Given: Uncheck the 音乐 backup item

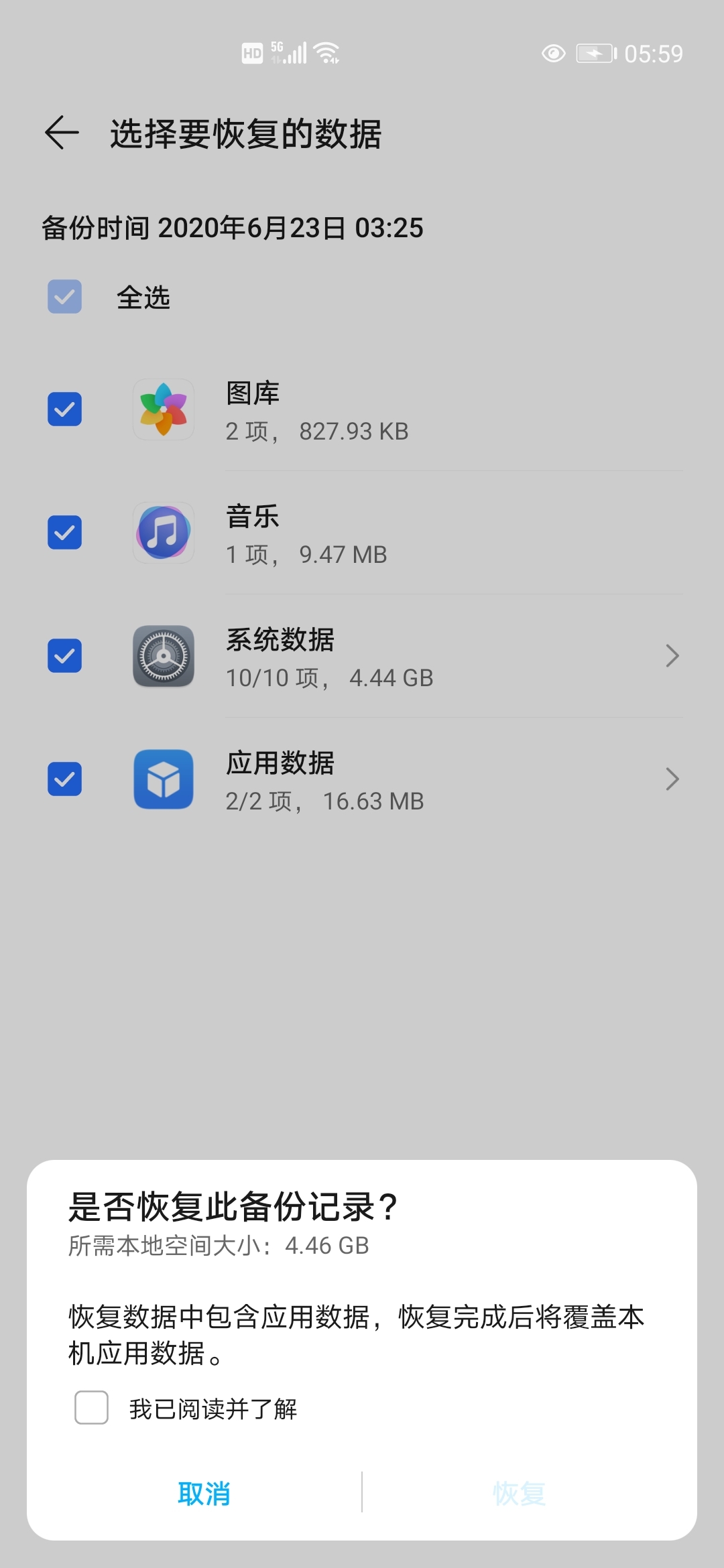Looking at the screenshot, I should [64, 533].
